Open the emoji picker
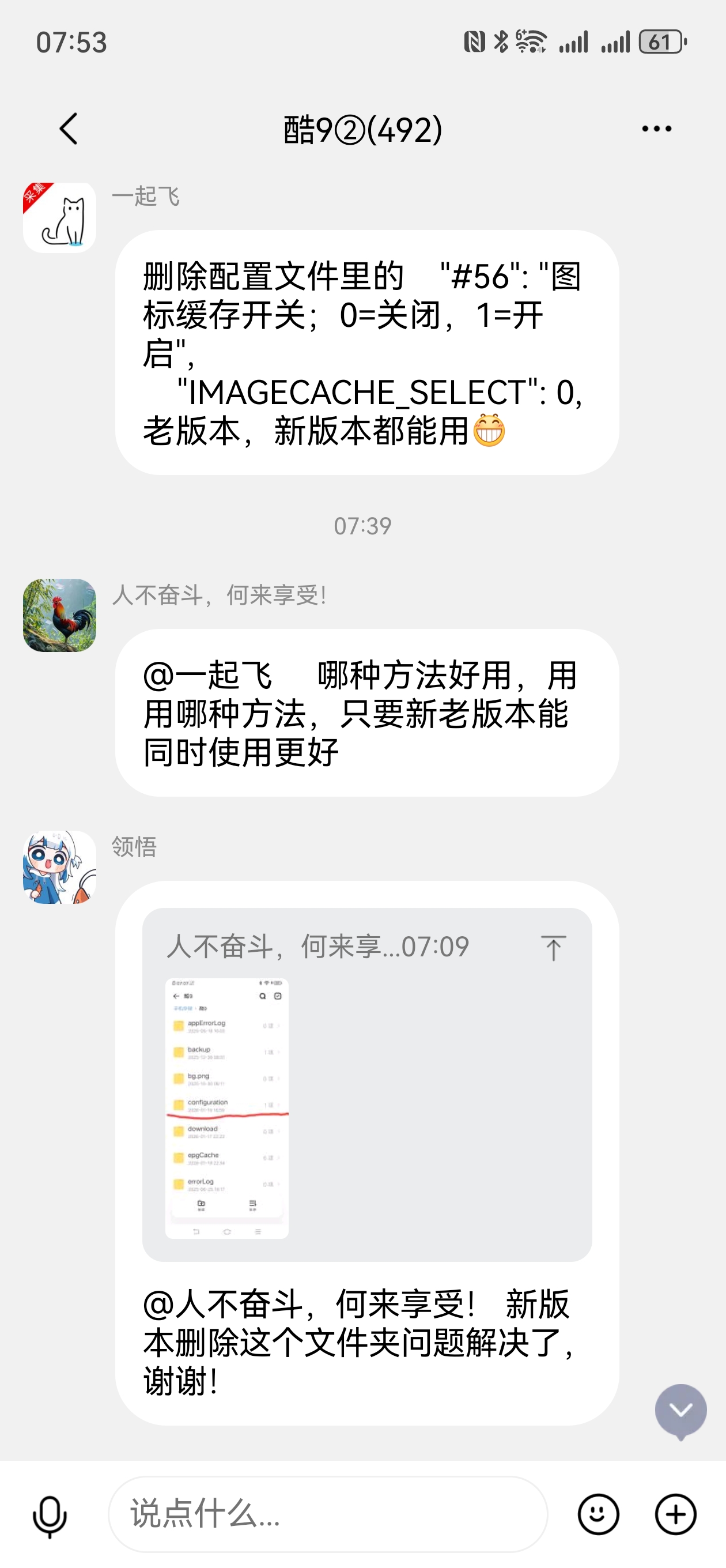The image size is (726, 1568). (598, 1514)
